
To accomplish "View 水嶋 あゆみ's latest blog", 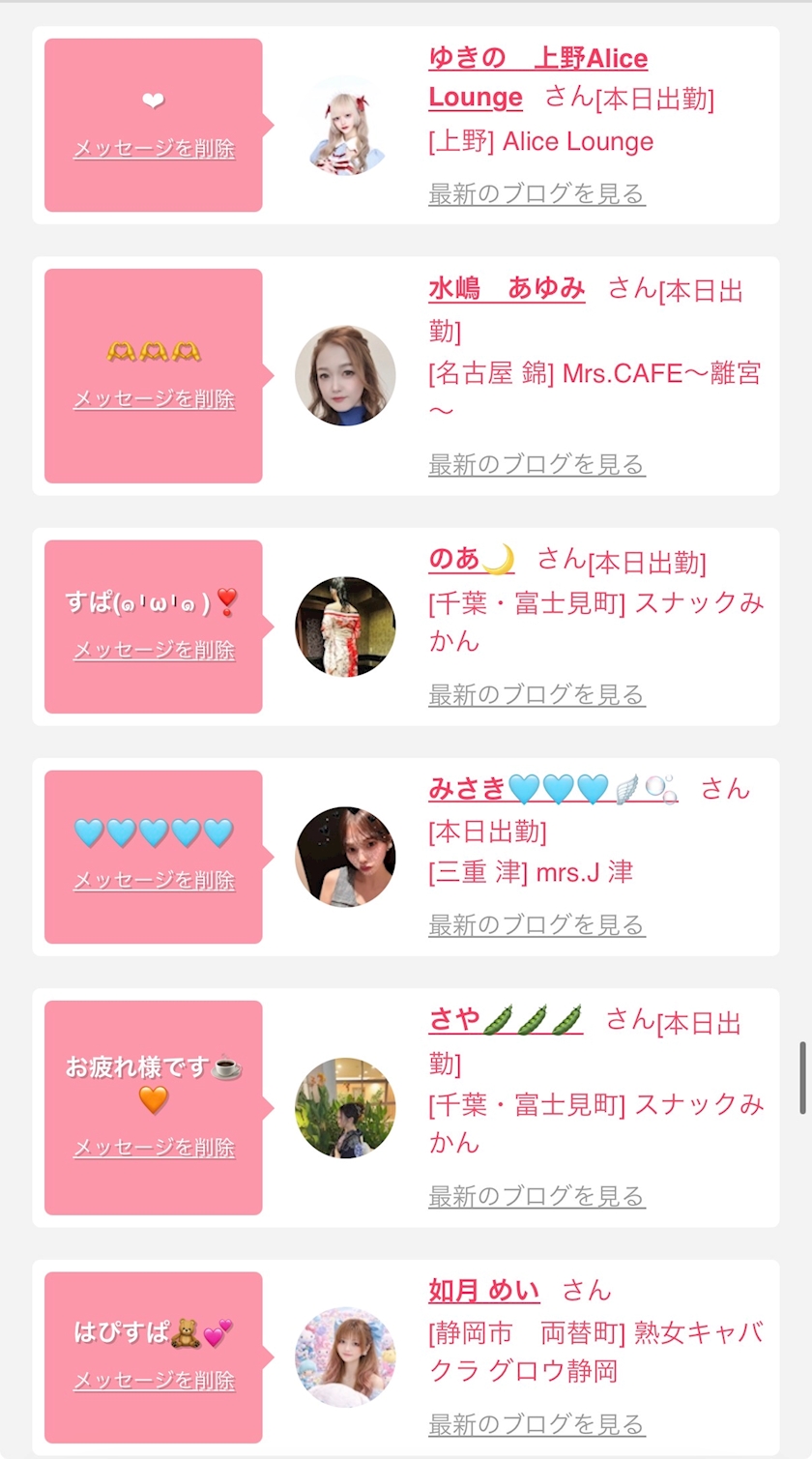I will tap(536, 464).
